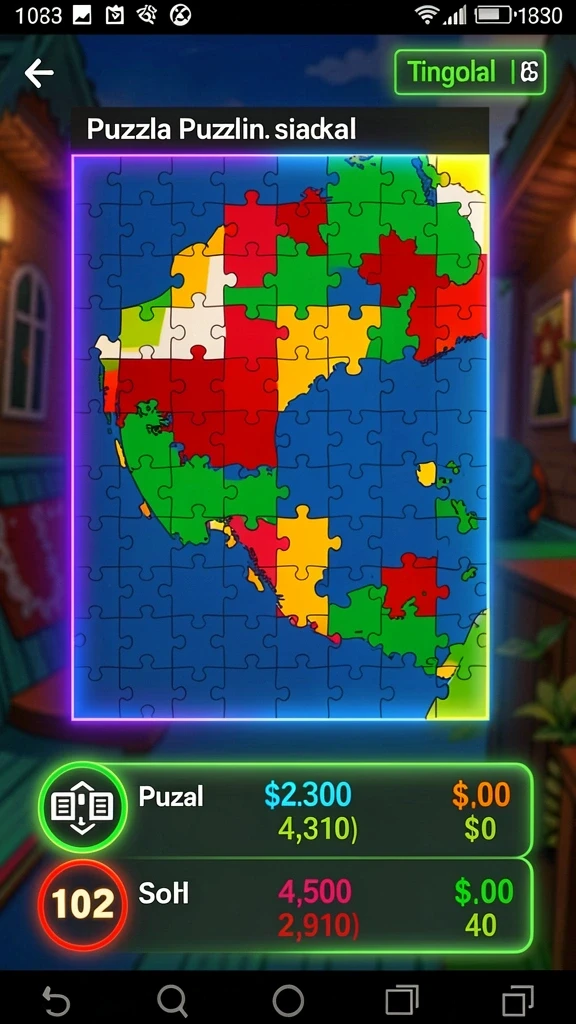The width and height of the screenshot is (576, 1024).
Task: Tap the Puzal book icon
Action: pyautogui.click(x=82, y=807)
